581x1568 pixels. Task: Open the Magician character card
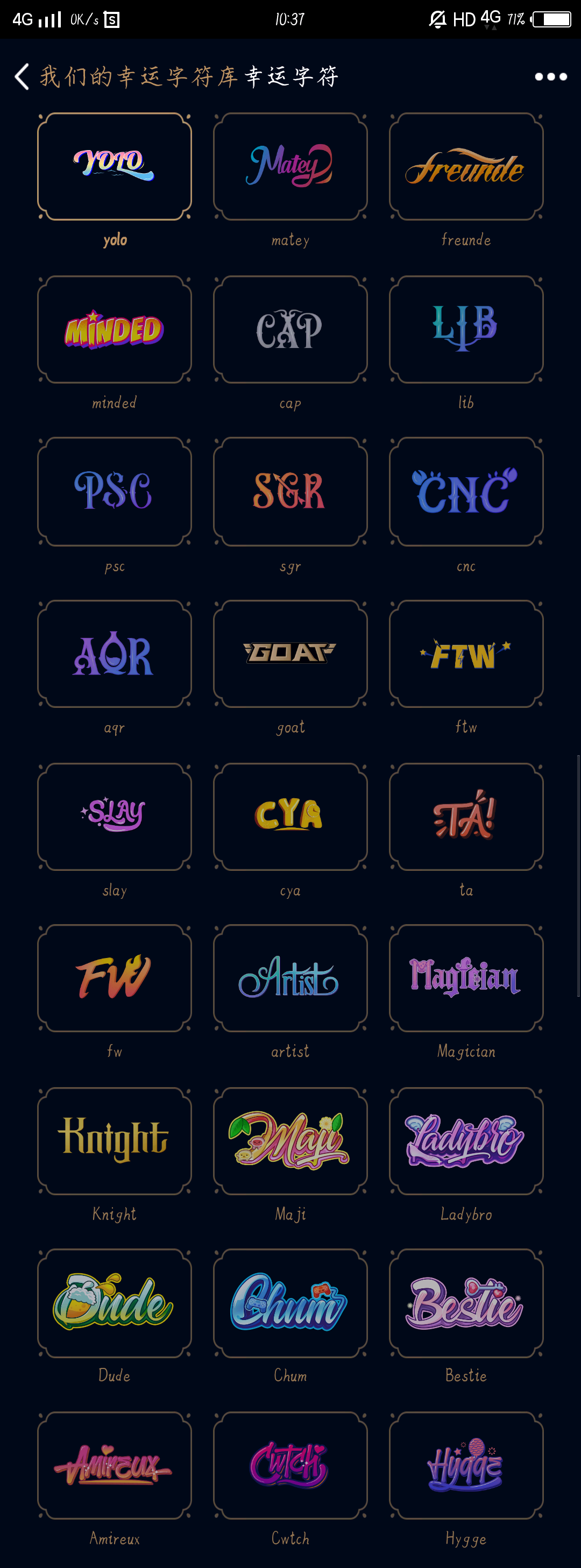pos(466,978)
